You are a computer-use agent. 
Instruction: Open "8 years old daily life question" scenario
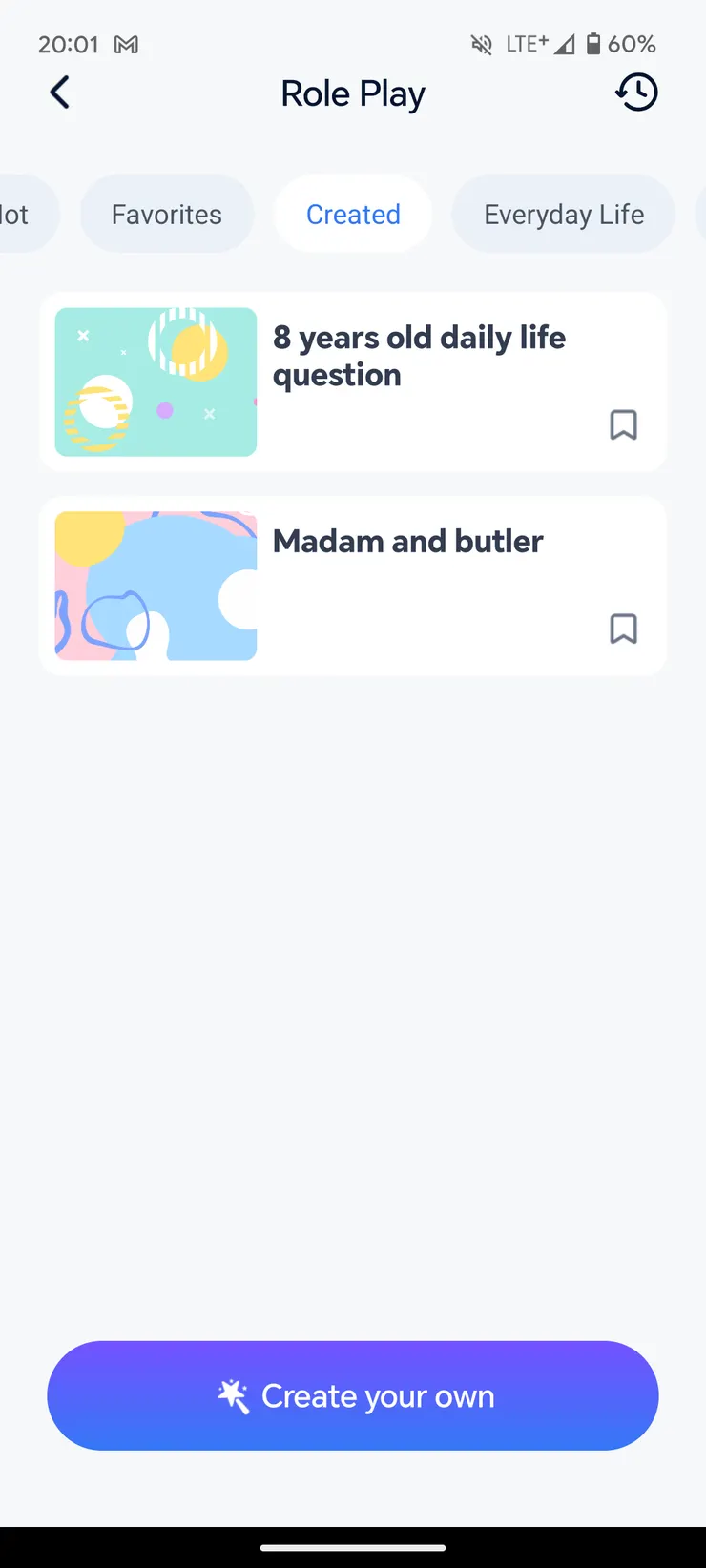point(420,356)
